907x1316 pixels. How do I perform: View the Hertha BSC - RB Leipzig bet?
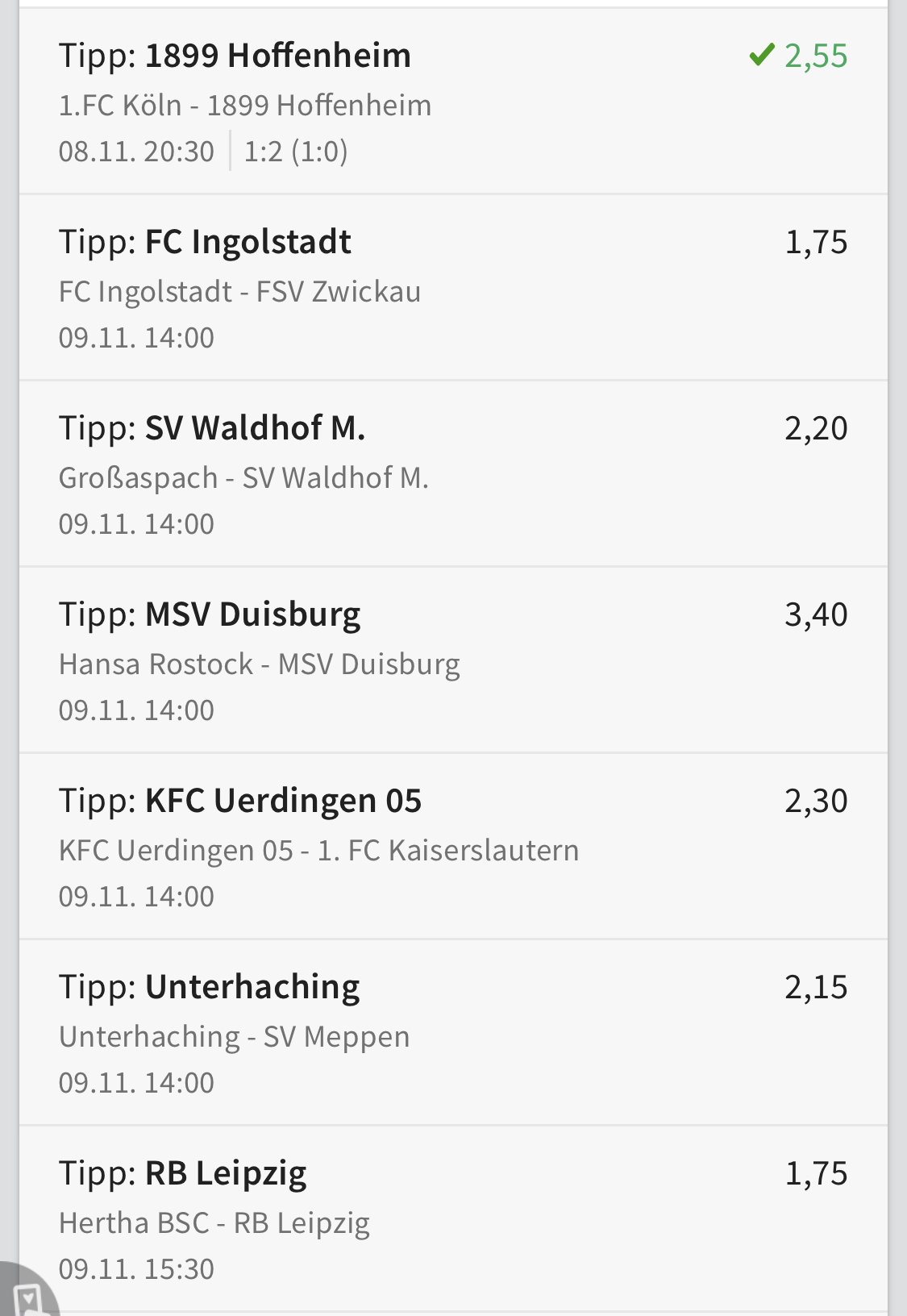click(x=451, y=1219)
